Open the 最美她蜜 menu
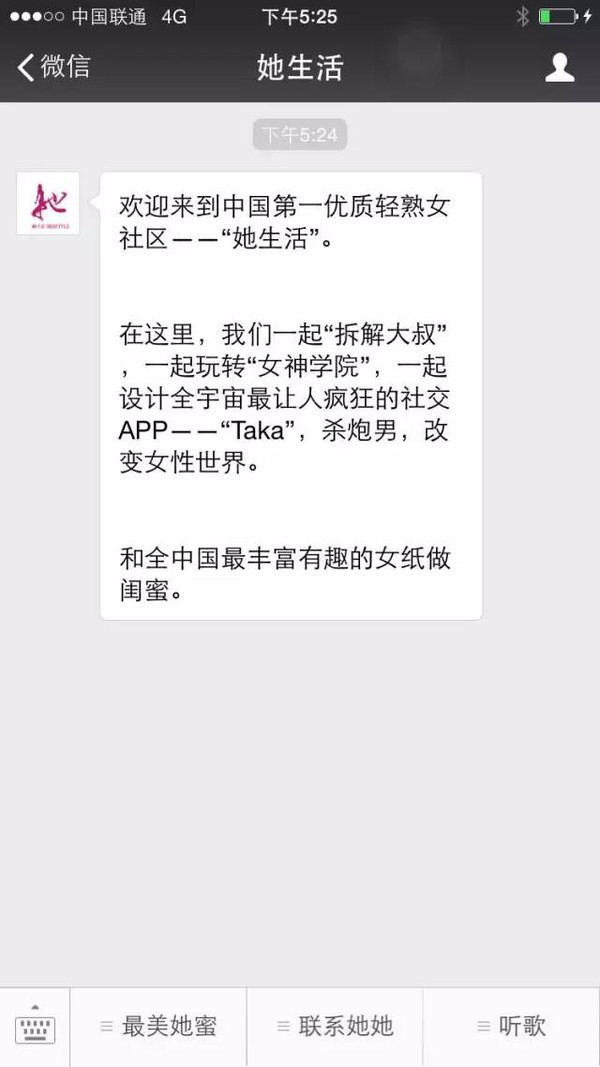The width and height of the screenshot is (600, 1067). (158, 1027)
